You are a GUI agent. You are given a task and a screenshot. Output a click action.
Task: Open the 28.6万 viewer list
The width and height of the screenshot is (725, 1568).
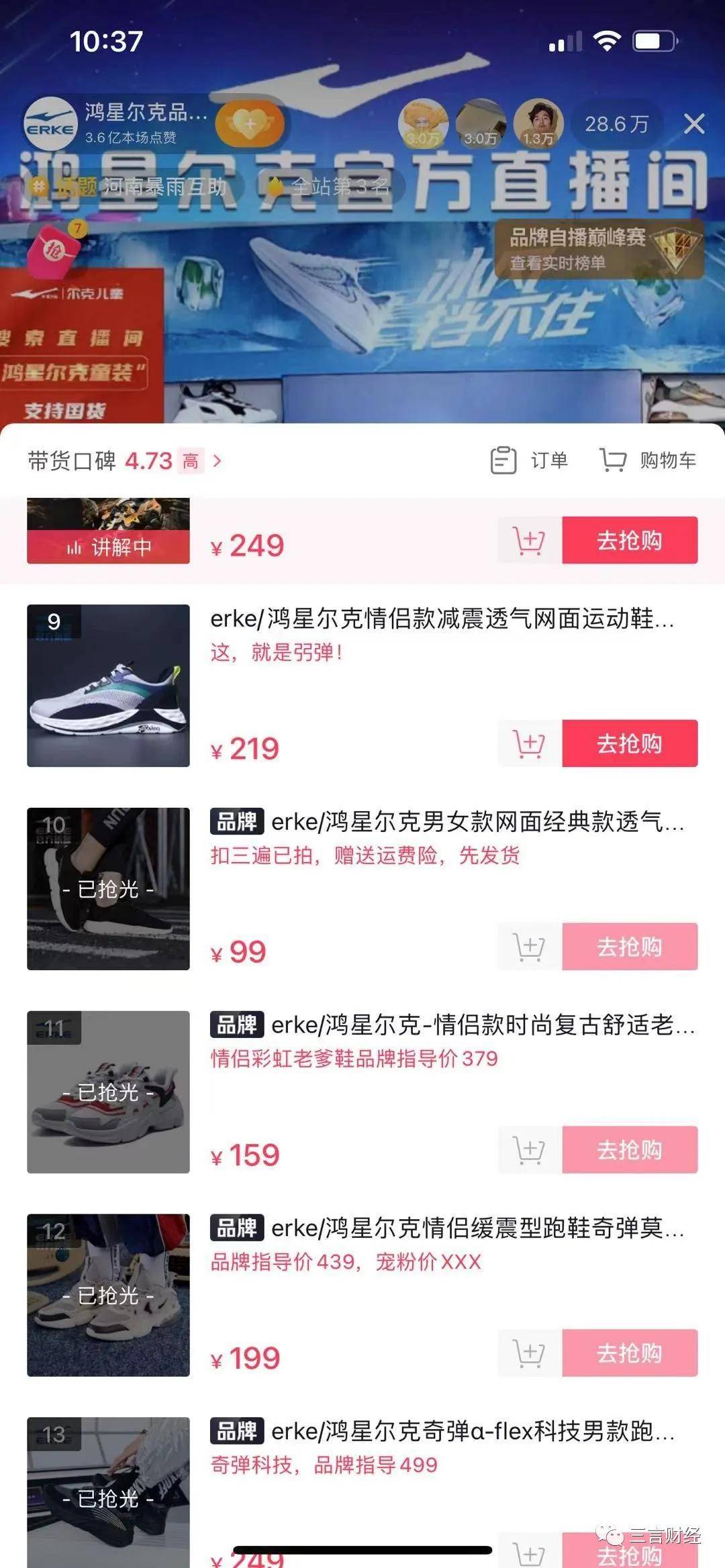(x=616, y=124)
